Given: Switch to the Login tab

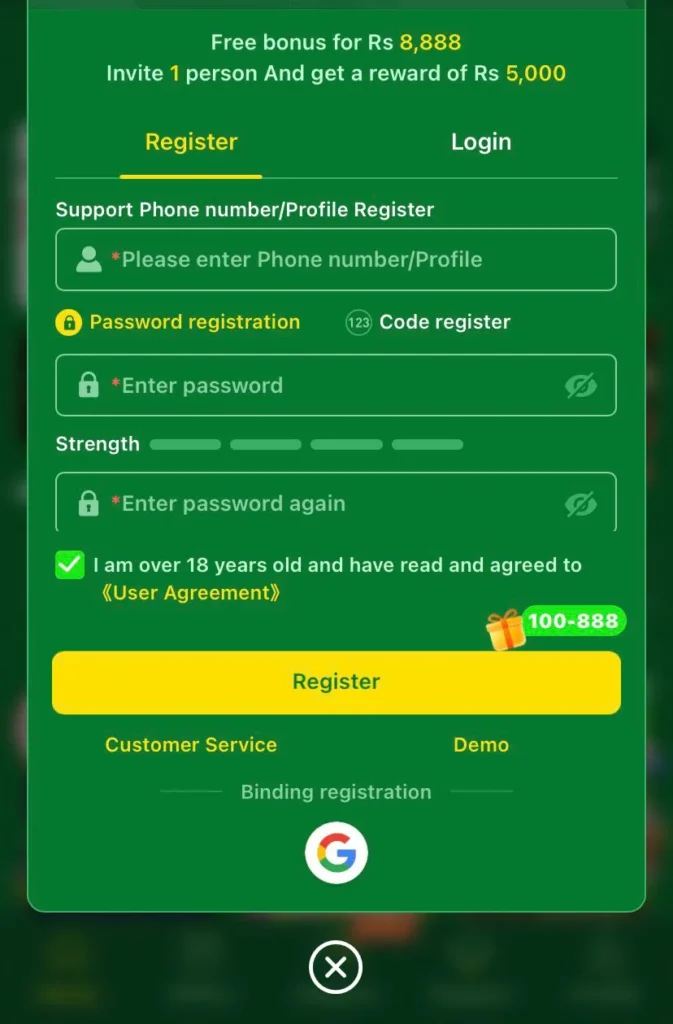Looking at the screenshot, I should pyautogui.click(x=480, y=142).
